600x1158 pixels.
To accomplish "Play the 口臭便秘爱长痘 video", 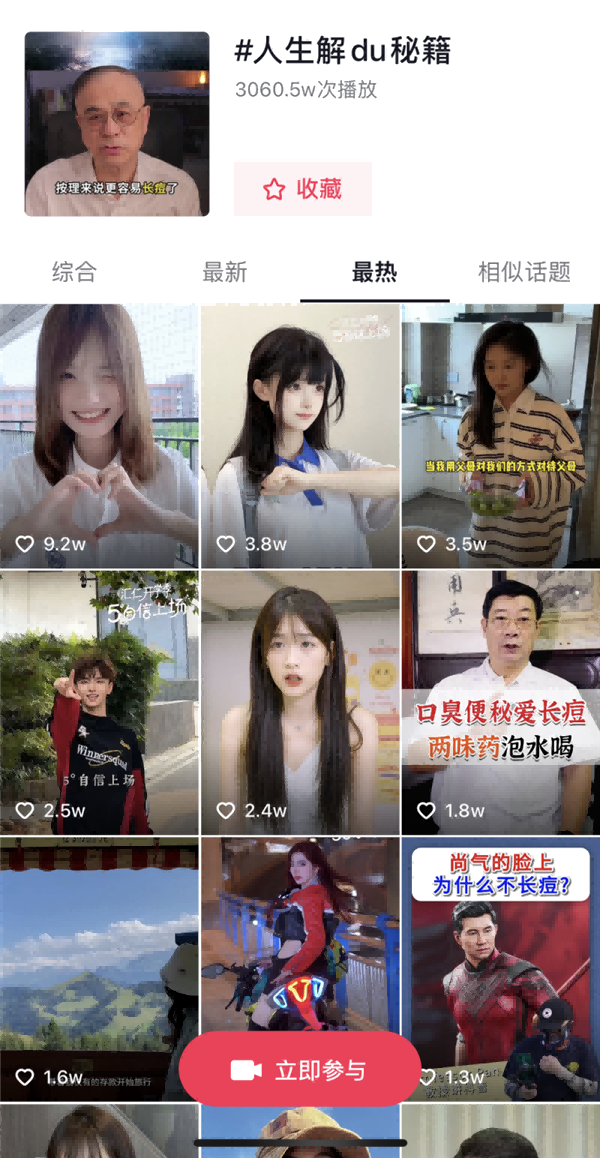I will (x=500, y=702).
